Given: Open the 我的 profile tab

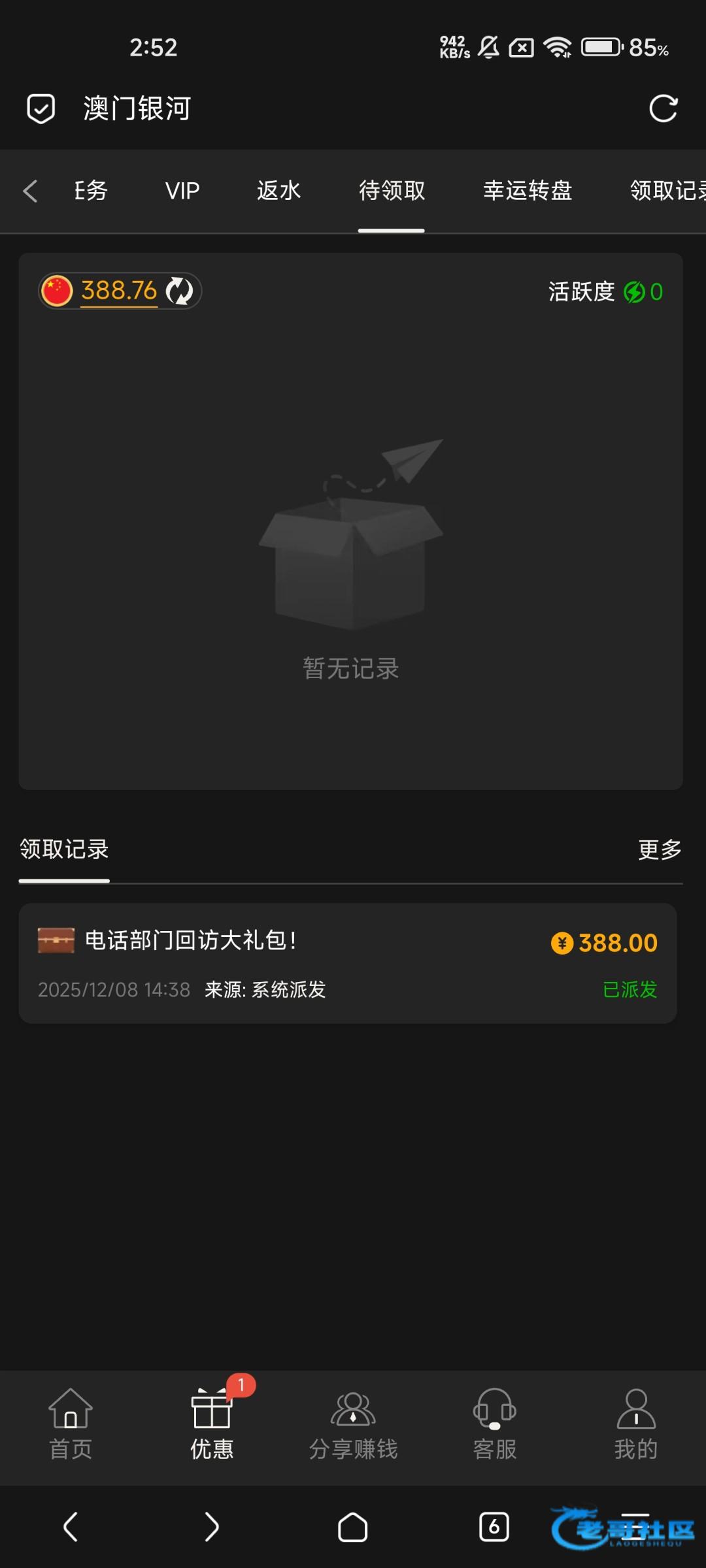Looking at the screenshot, I should tap(635, 1424).
